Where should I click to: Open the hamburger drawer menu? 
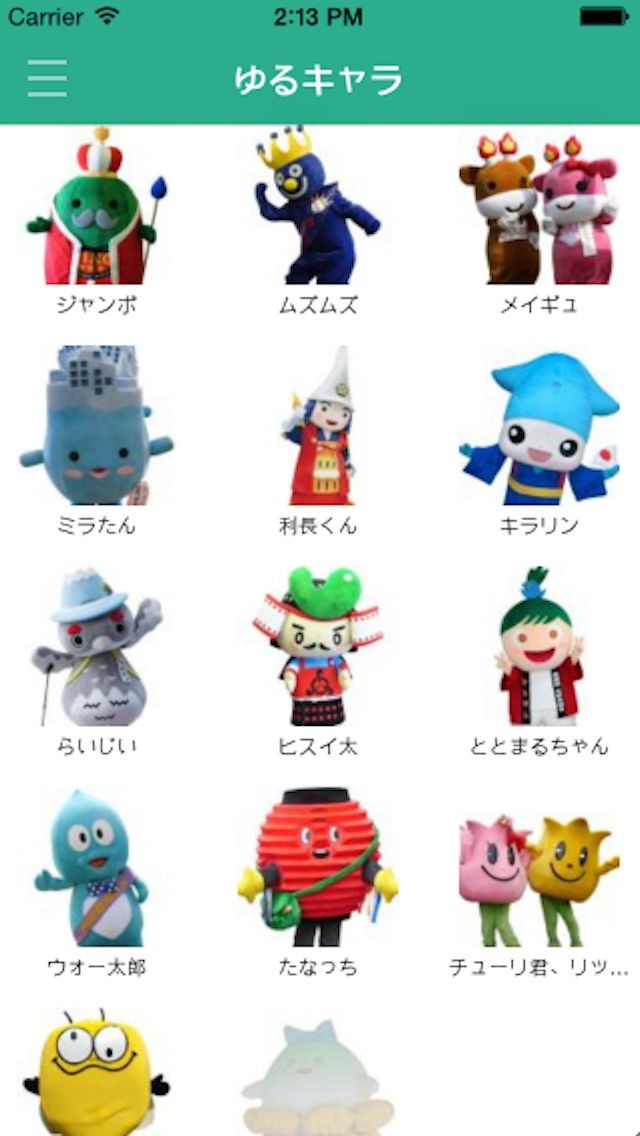(x=47, y=78)
